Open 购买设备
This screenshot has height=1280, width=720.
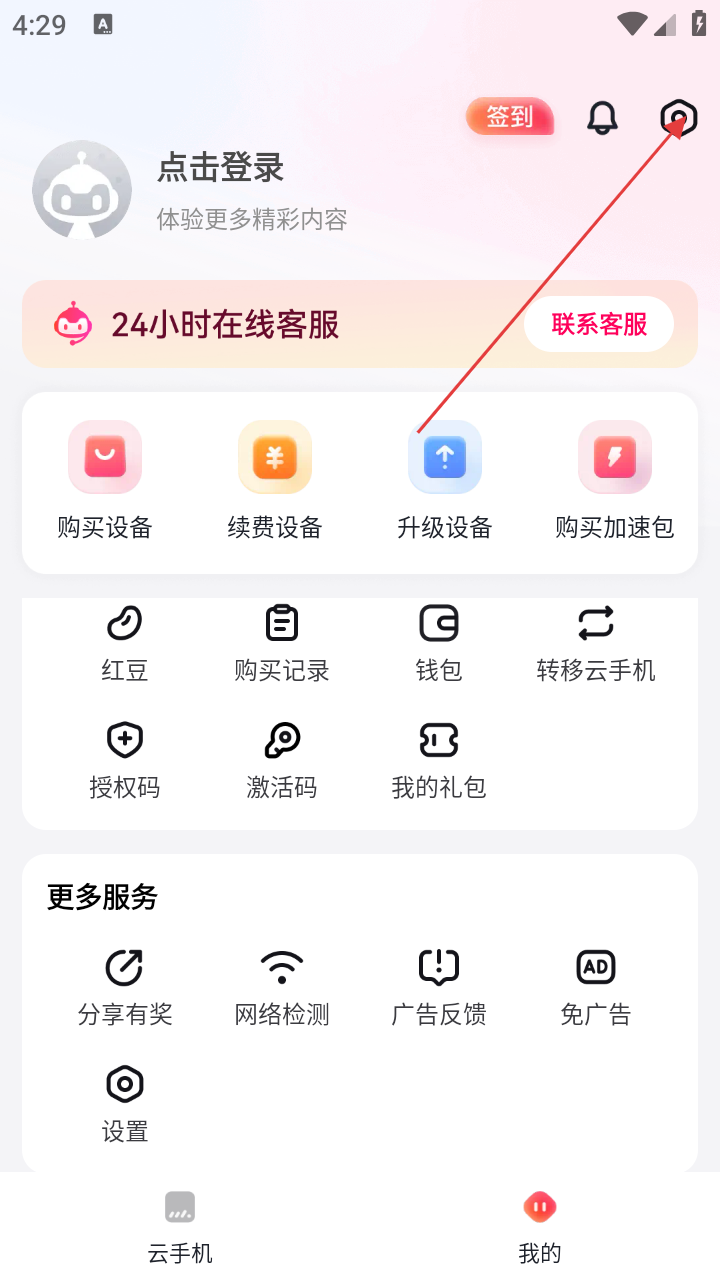(105, 481)
